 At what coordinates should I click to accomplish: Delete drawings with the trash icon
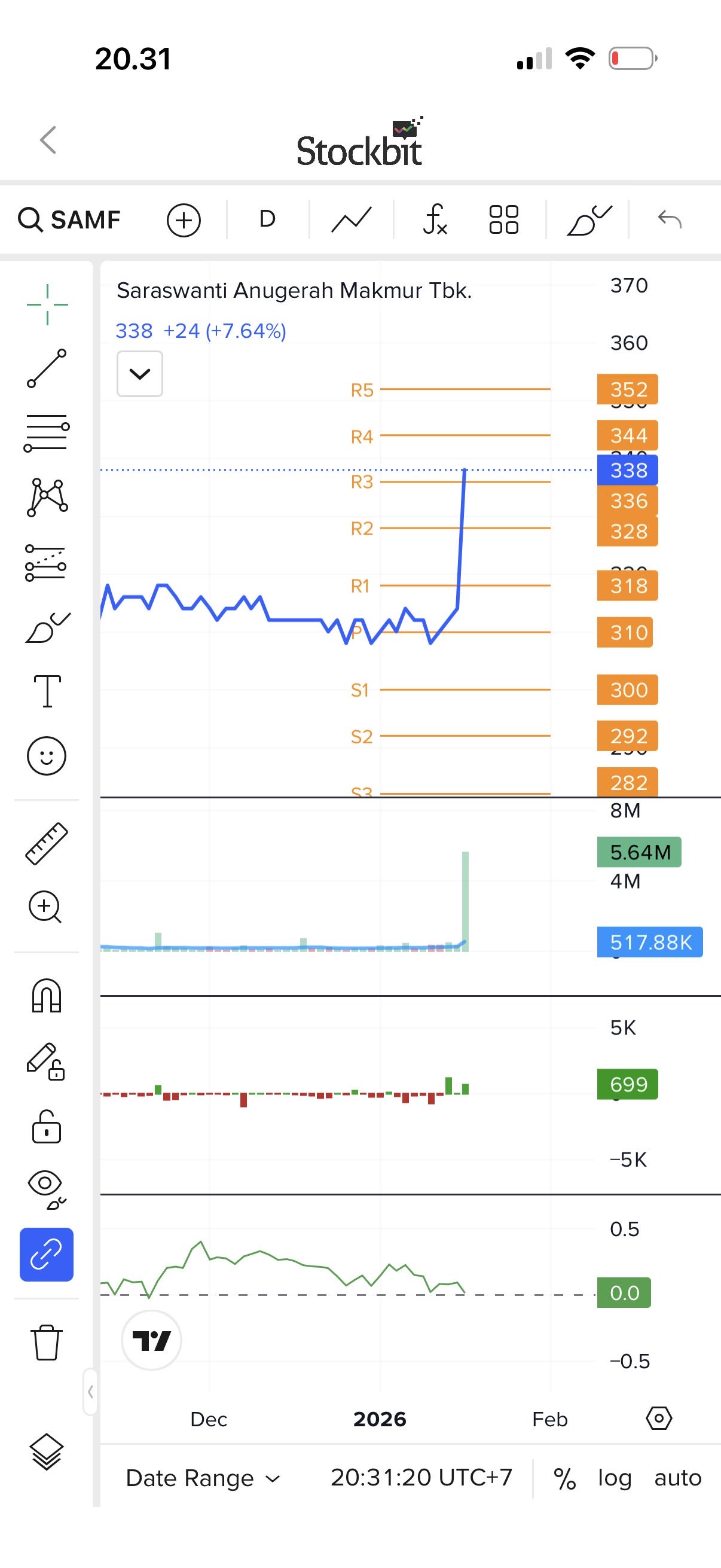[46, 1341]
